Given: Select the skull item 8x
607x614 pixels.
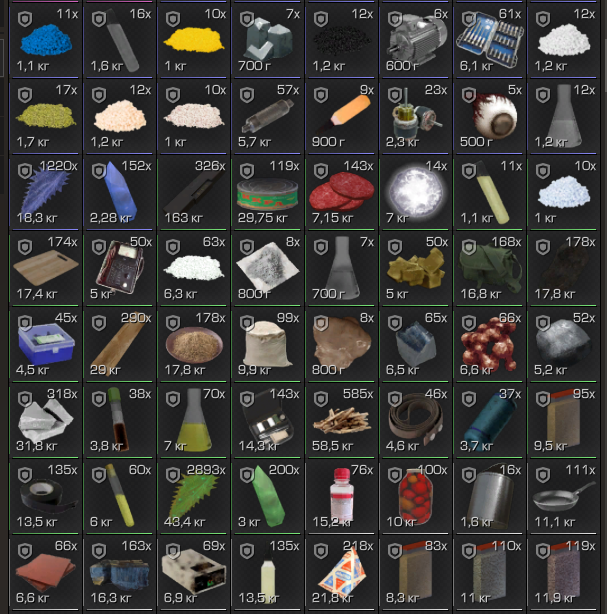Looking at the screenshot, I should click(x=341, y=338).
